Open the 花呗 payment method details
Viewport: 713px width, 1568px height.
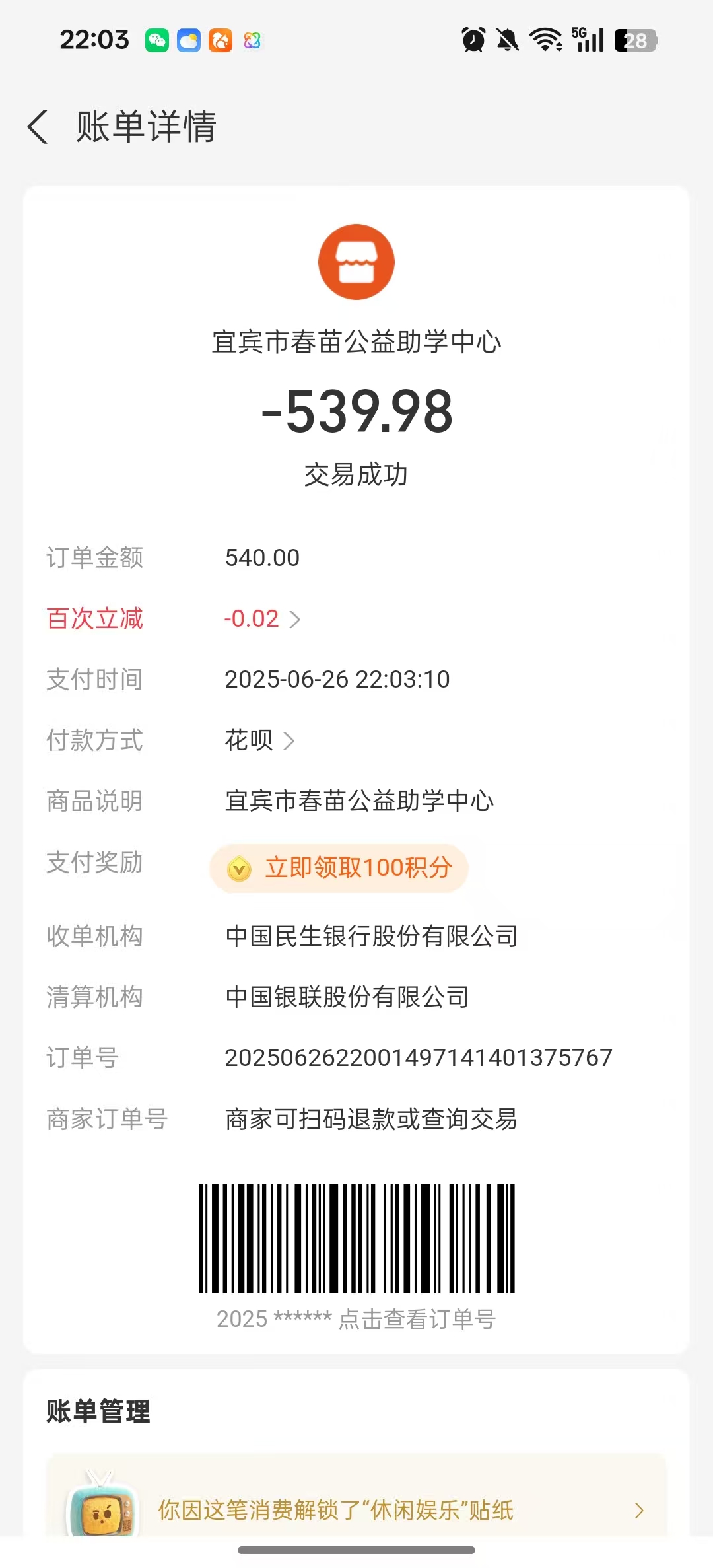[x=259, y=740]
